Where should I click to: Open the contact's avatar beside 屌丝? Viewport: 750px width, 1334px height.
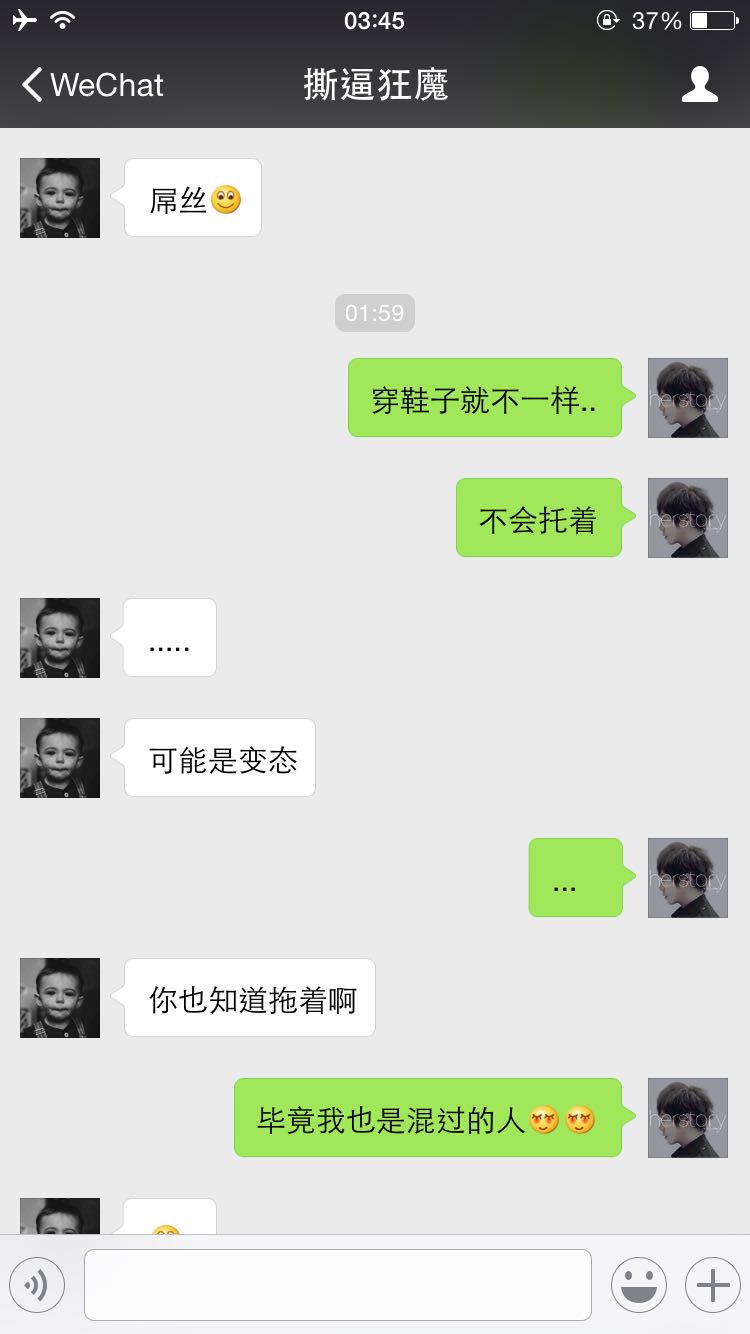(x=60, y=198)
